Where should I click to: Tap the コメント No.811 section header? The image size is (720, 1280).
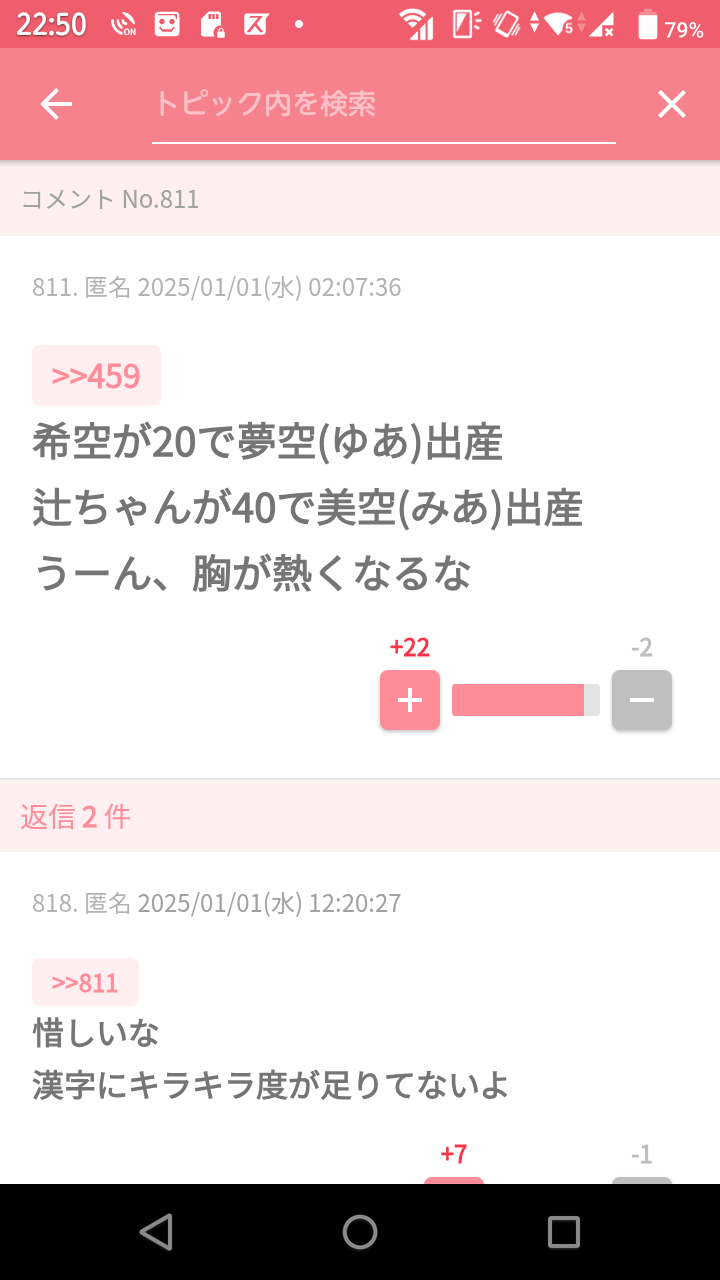point(110,199)
